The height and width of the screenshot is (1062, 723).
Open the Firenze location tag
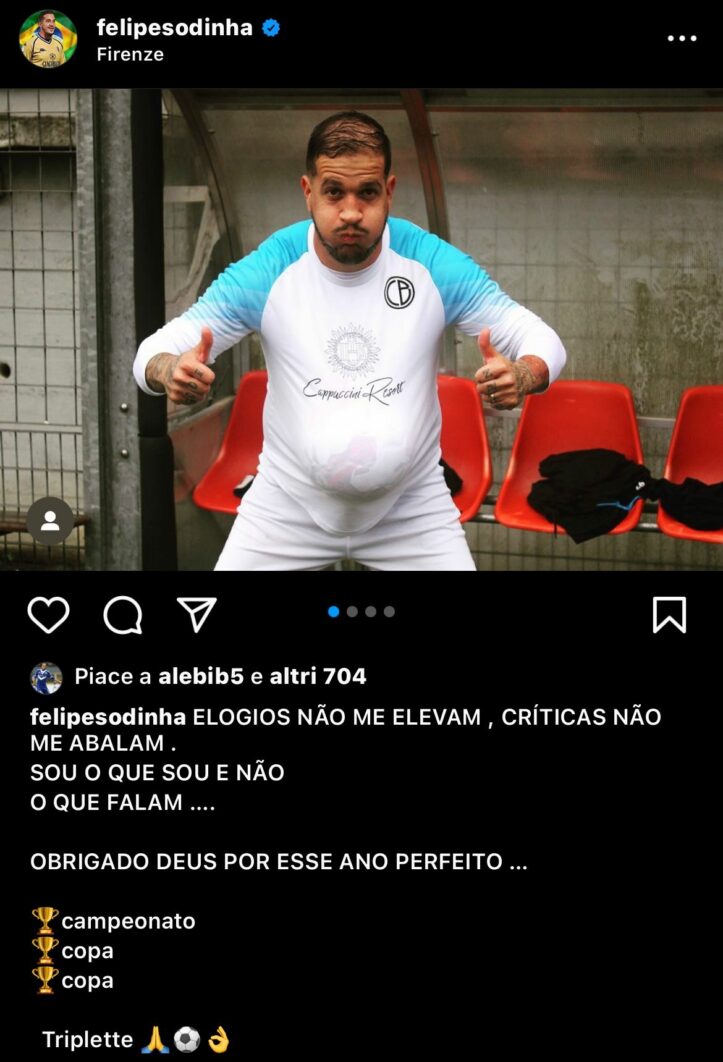point(130,55)
